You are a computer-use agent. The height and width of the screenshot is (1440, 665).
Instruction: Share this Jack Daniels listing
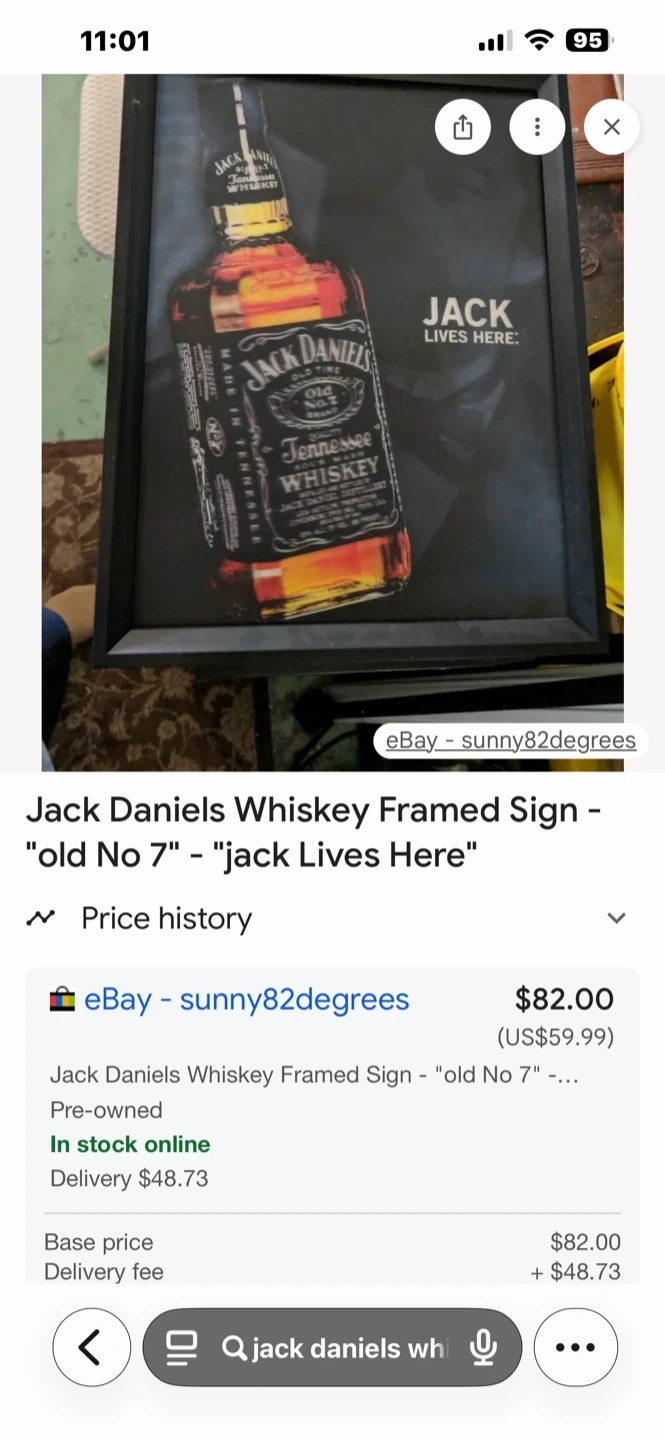(x=462, y=127)
